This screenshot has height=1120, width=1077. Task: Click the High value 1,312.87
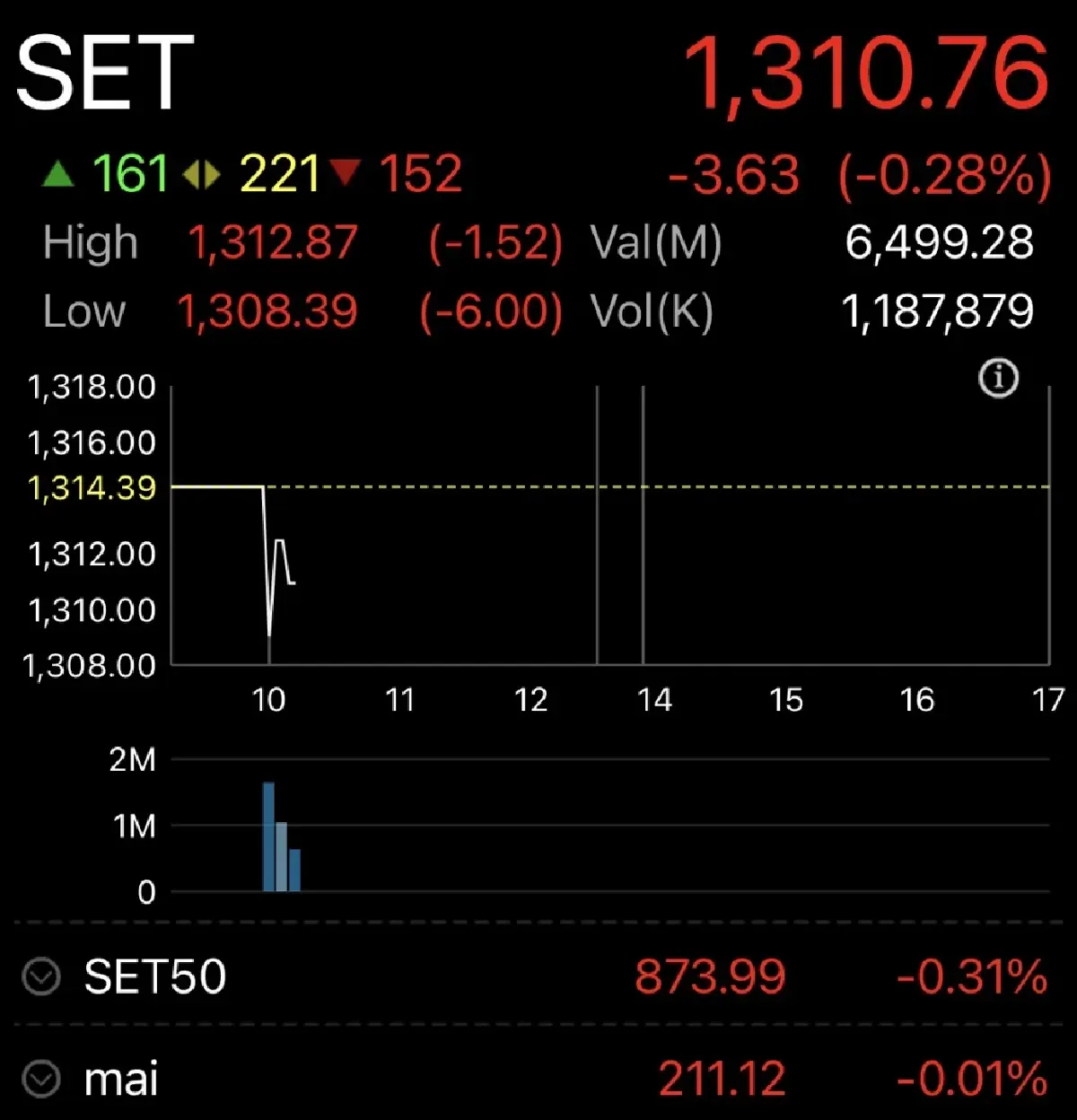coord(272,242)
